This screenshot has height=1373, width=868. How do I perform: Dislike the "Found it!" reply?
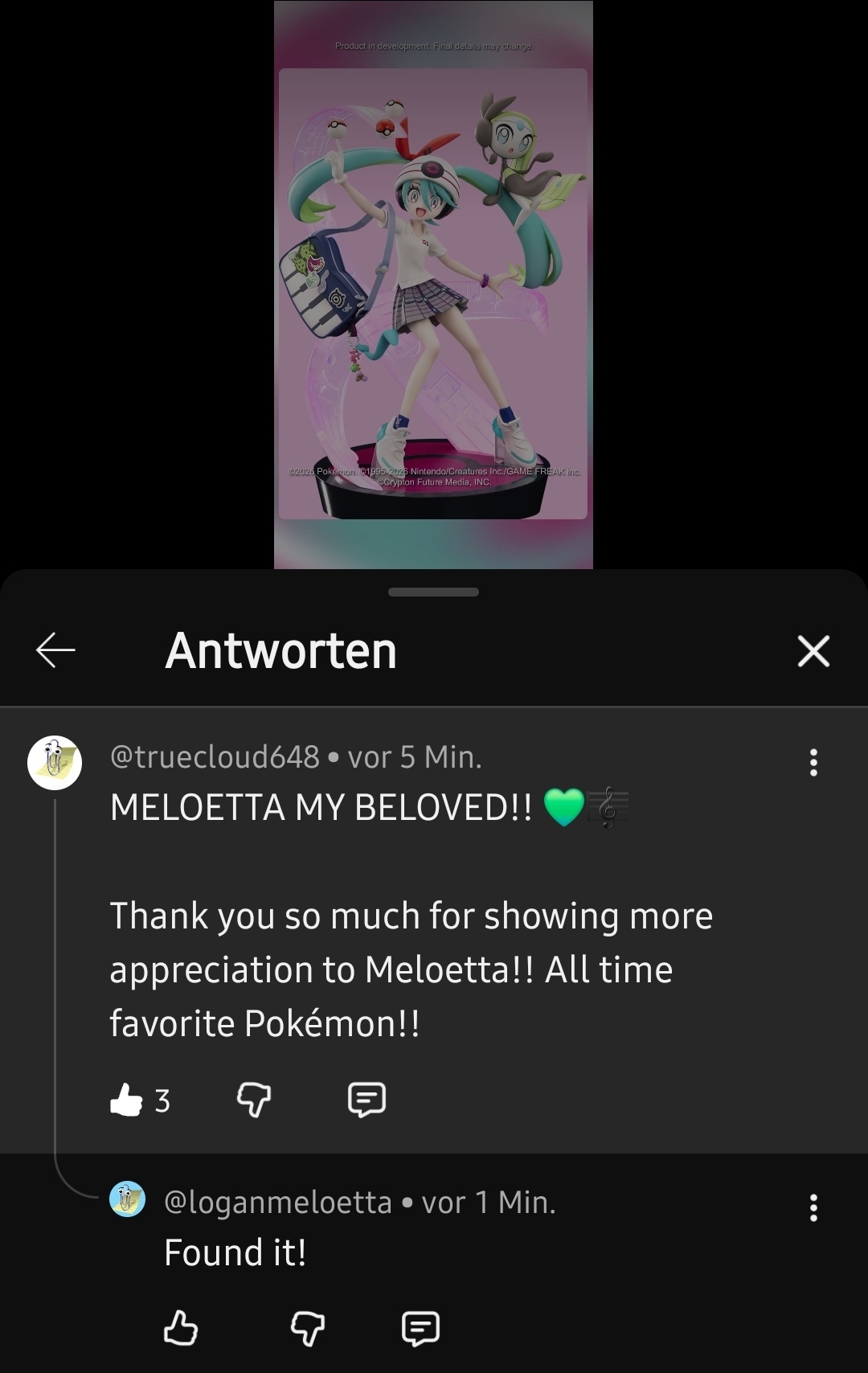pyautogui.click(x=308, y=1327)
